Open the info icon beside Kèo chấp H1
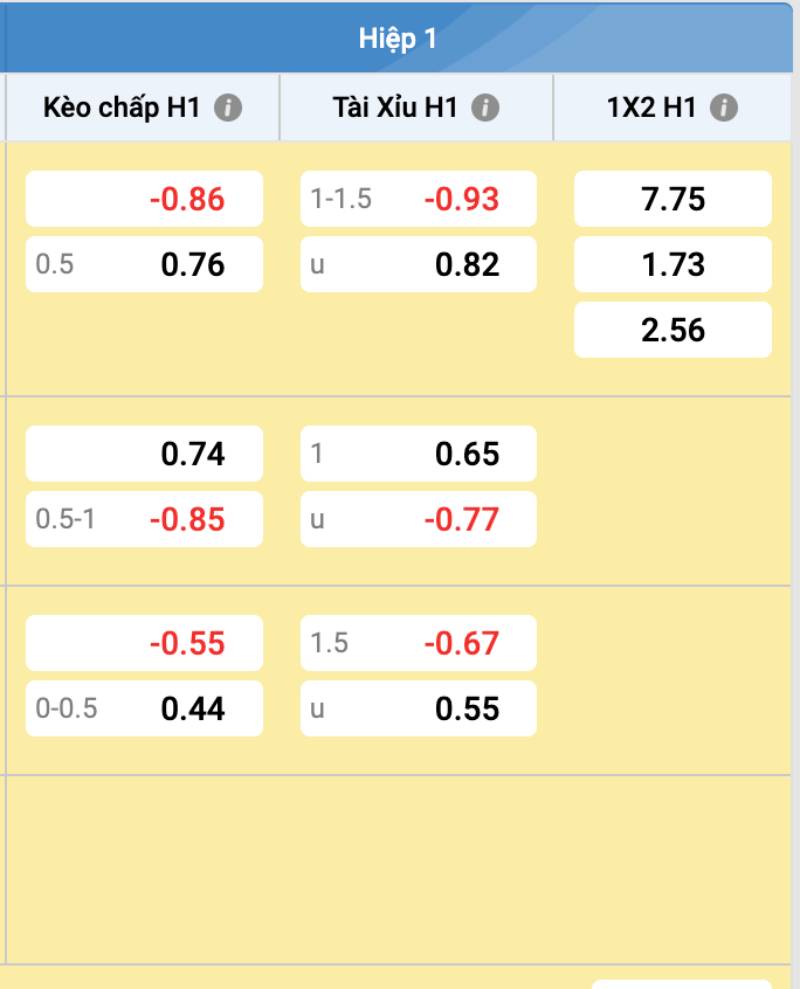 [x=229, y=108]
